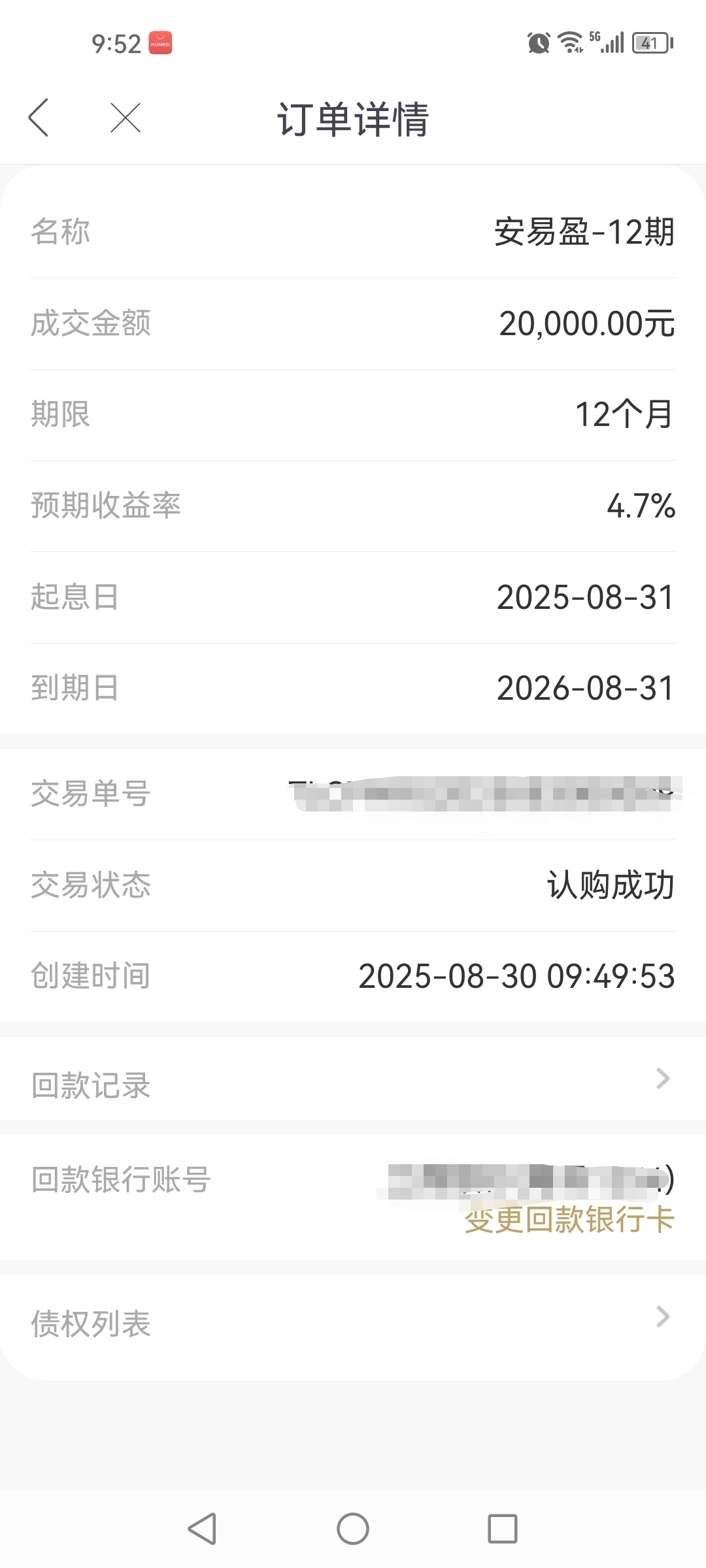This screenshot has width=706, height=1568.
Task: Open the system recent apps button
Action: (x=503, y=1529)
